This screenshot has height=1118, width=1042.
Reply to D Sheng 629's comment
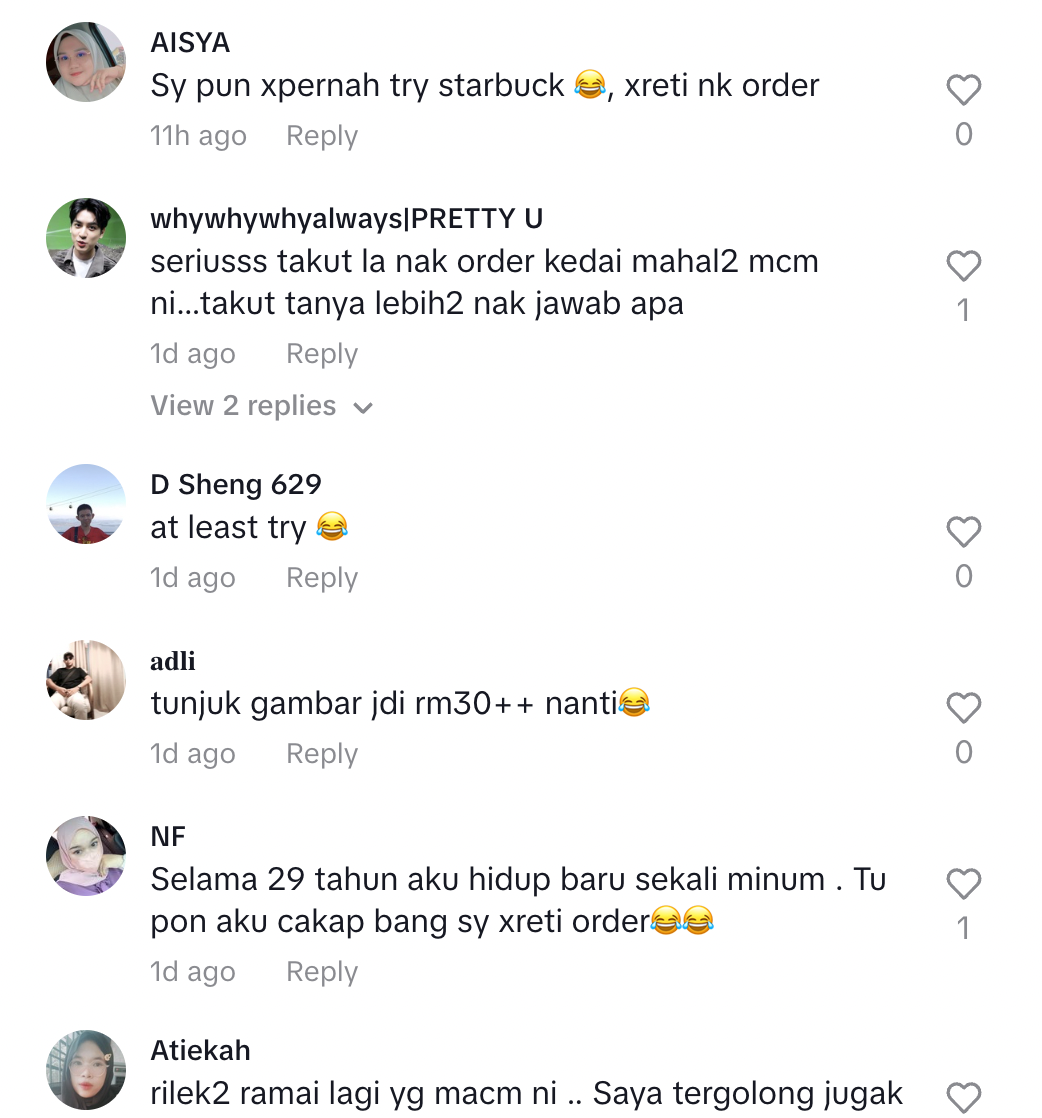tap(321, 578)
